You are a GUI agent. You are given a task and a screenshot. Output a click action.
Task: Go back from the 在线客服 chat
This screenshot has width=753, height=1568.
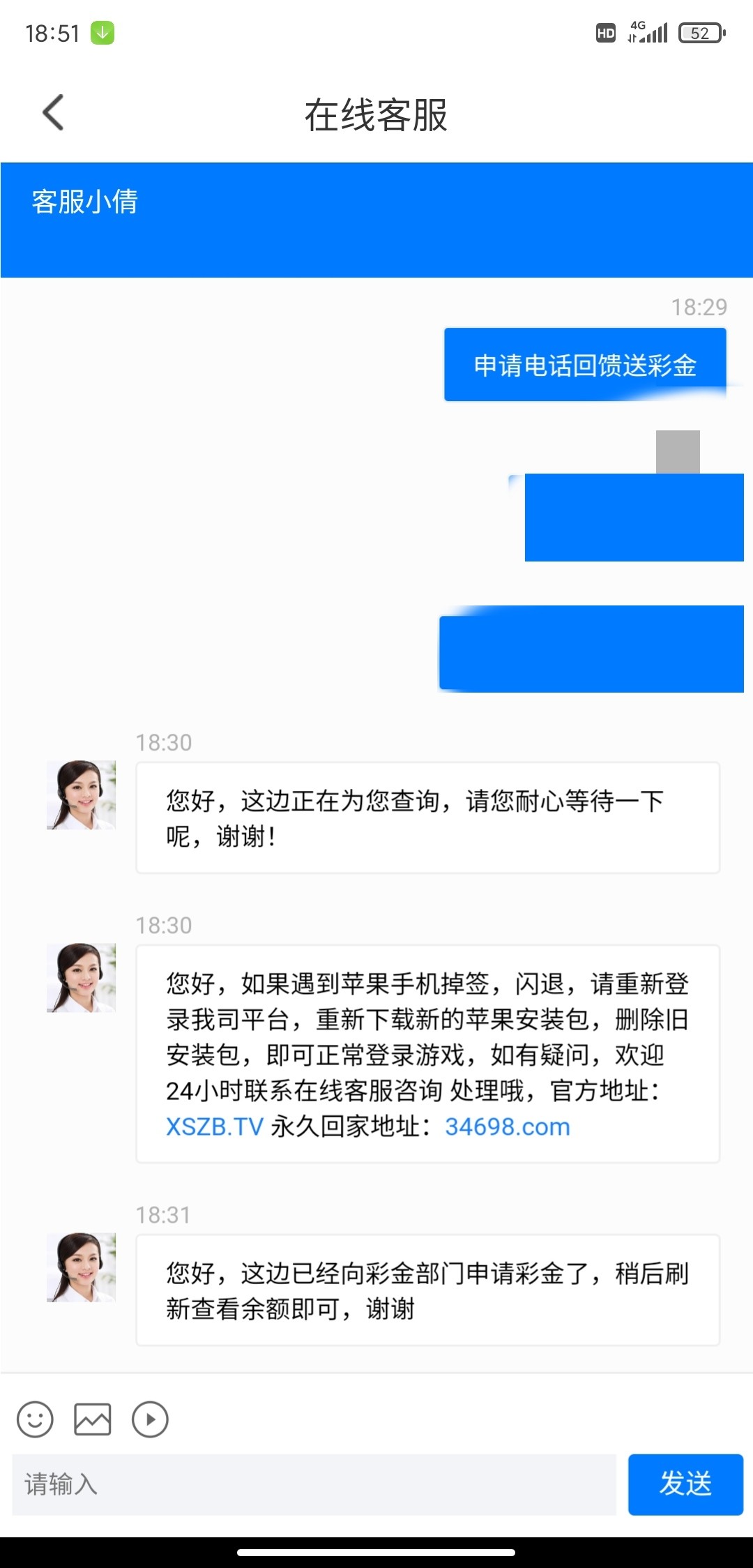pyautogui.click(x=53, y=113)
